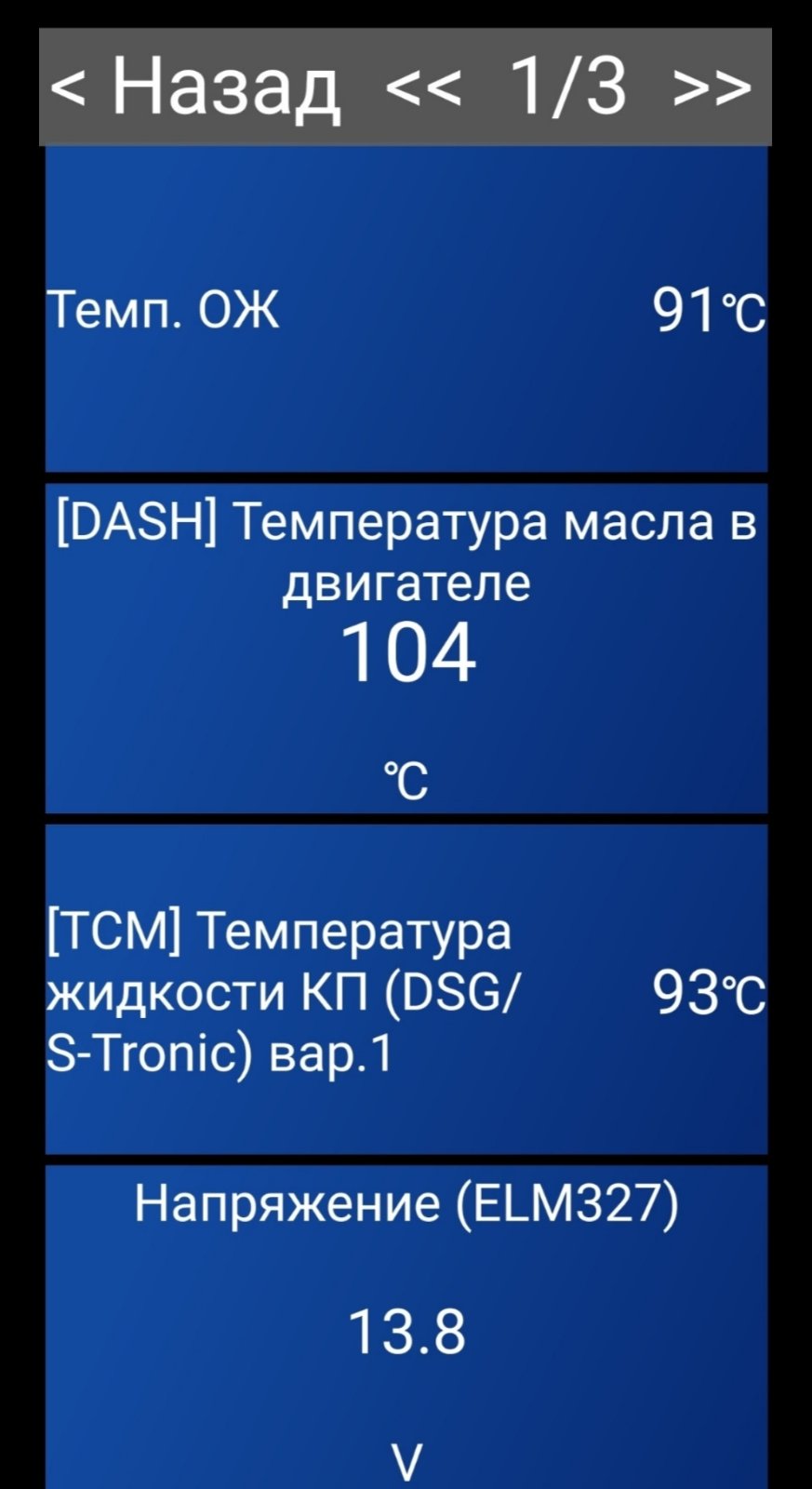
Task: Open the '[DASH] Температура масла в двигателе' tile
Action: point(406,648)
